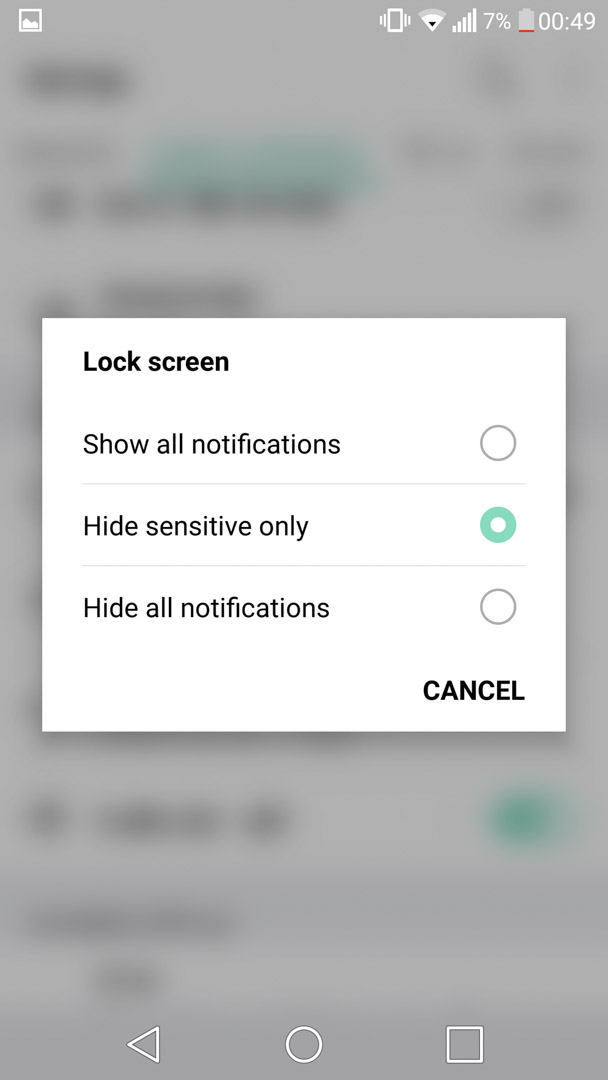The width and height of the screenshot is (608, 1080).
Task: Select Show all notifications option
Action: (x=304, y=444)
